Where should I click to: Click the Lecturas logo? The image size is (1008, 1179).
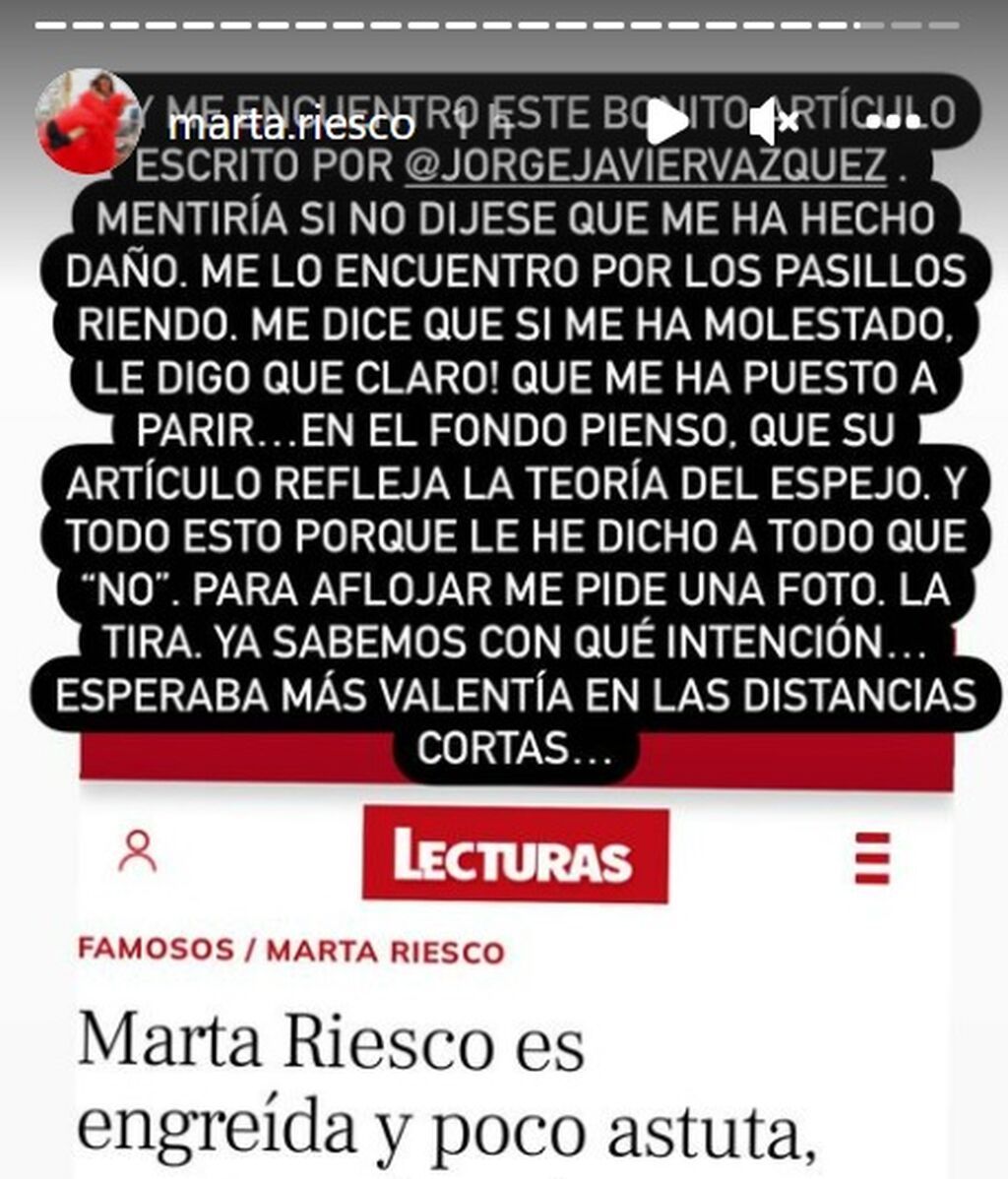(516, 855)
